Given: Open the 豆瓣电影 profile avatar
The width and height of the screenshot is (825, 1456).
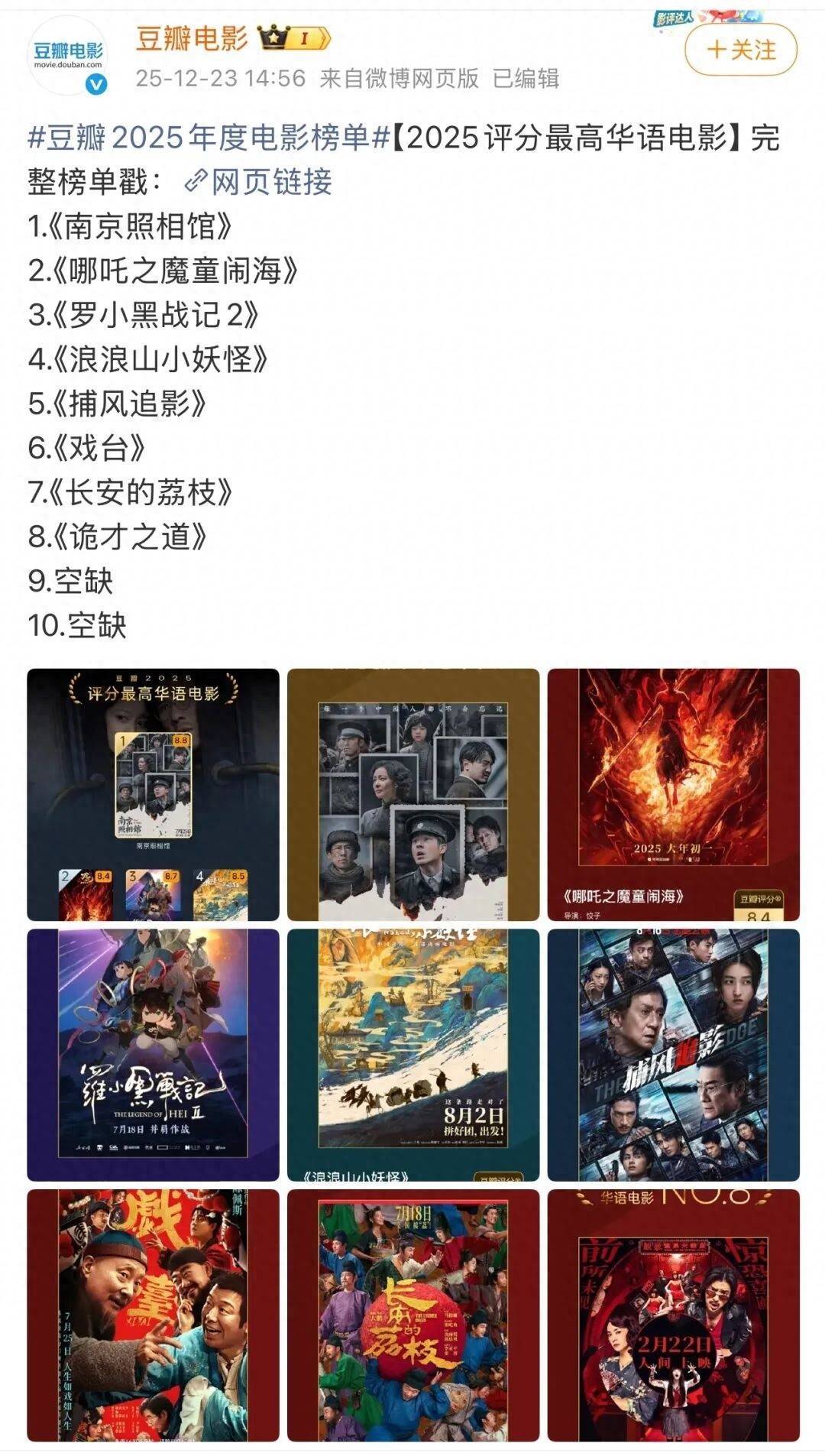Looking at the screenshot, I should pyautogui.click(x=67, y=54).
